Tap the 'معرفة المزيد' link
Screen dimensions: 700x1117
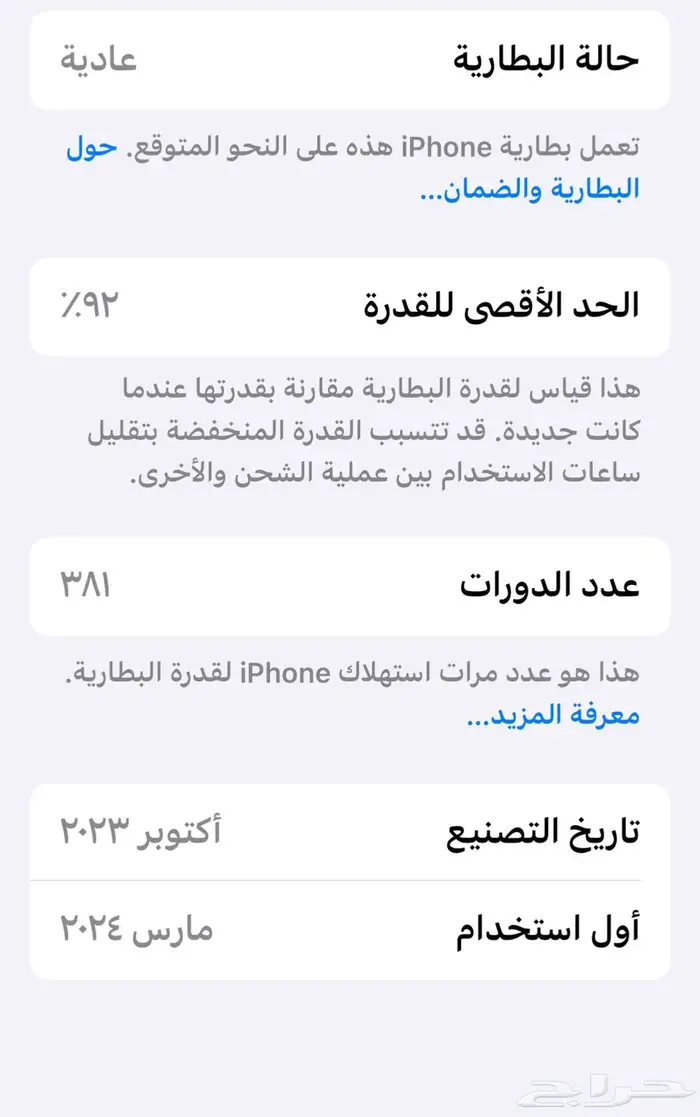click(553, 715)
